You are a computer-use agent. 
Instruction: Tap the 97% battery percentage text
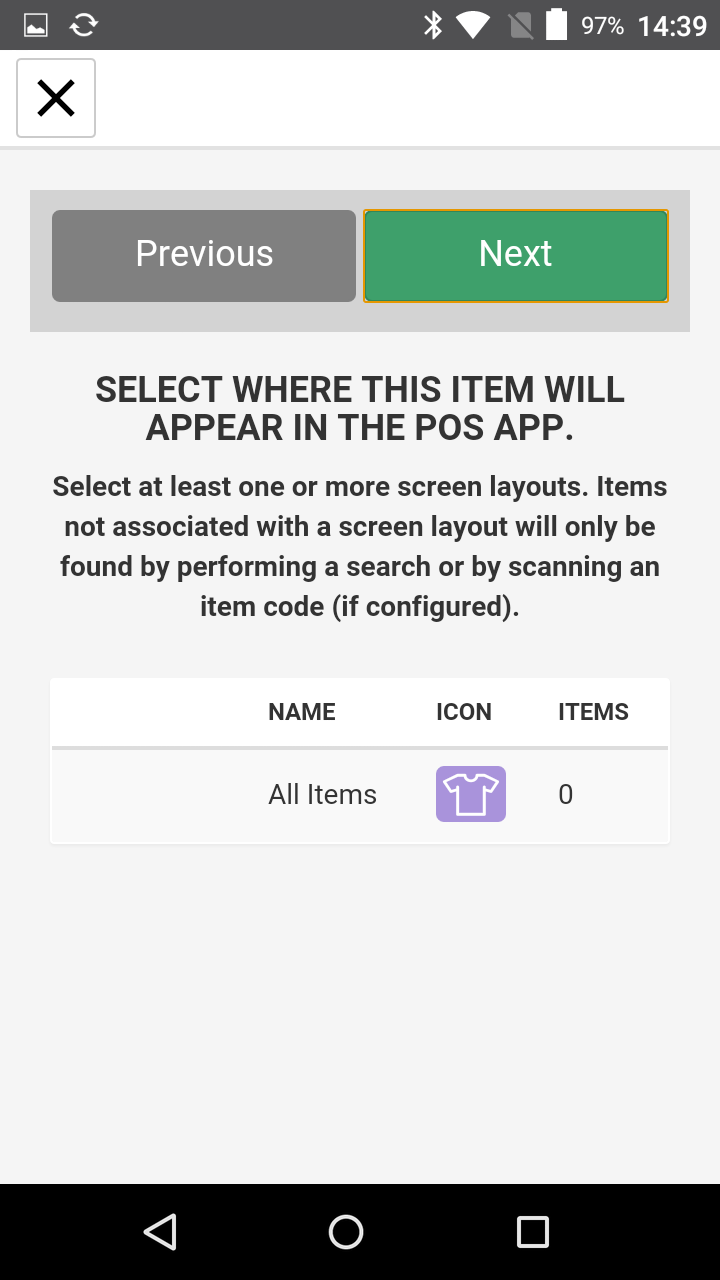point(601,25)
